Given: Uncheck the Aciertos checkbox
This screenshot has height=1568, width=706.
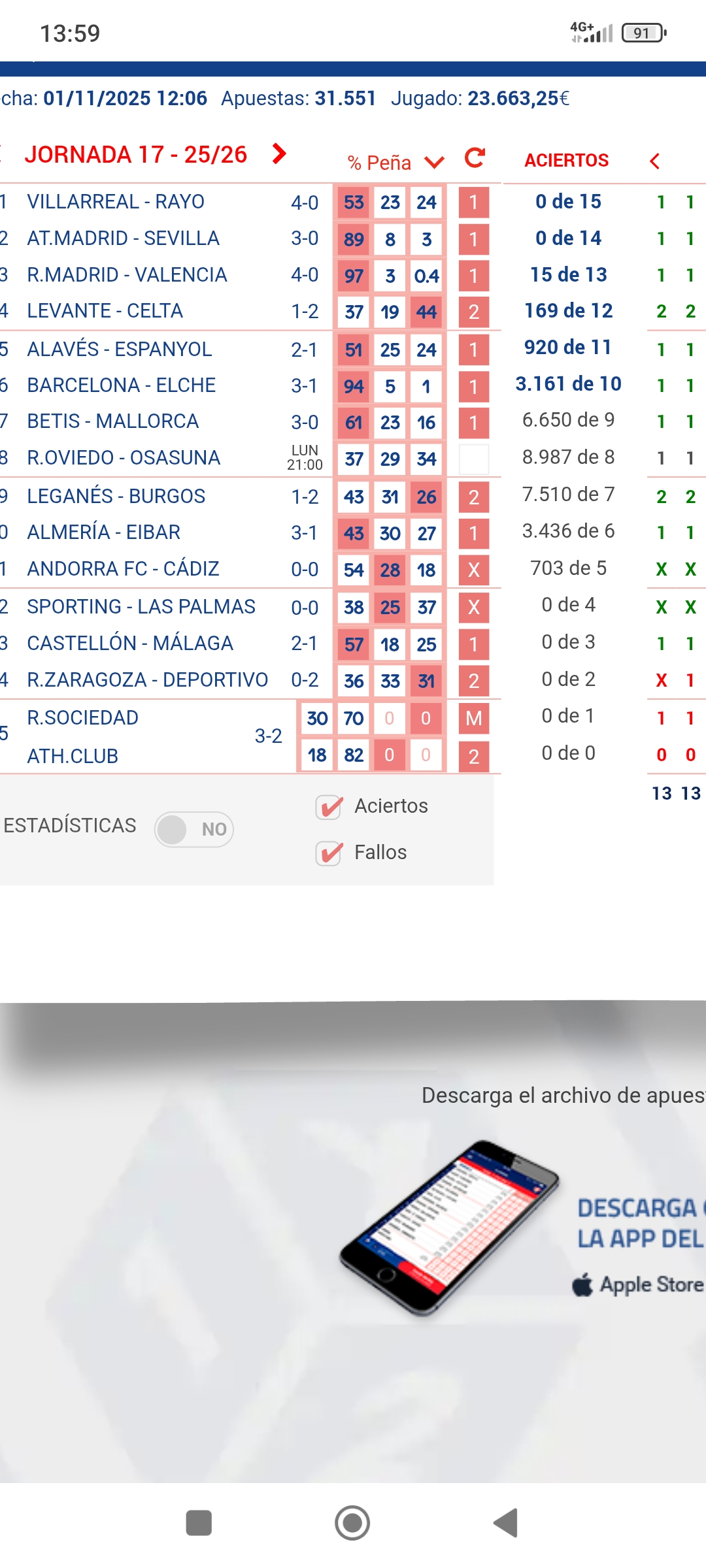Looking at the screenshot, I should [329, 807].
